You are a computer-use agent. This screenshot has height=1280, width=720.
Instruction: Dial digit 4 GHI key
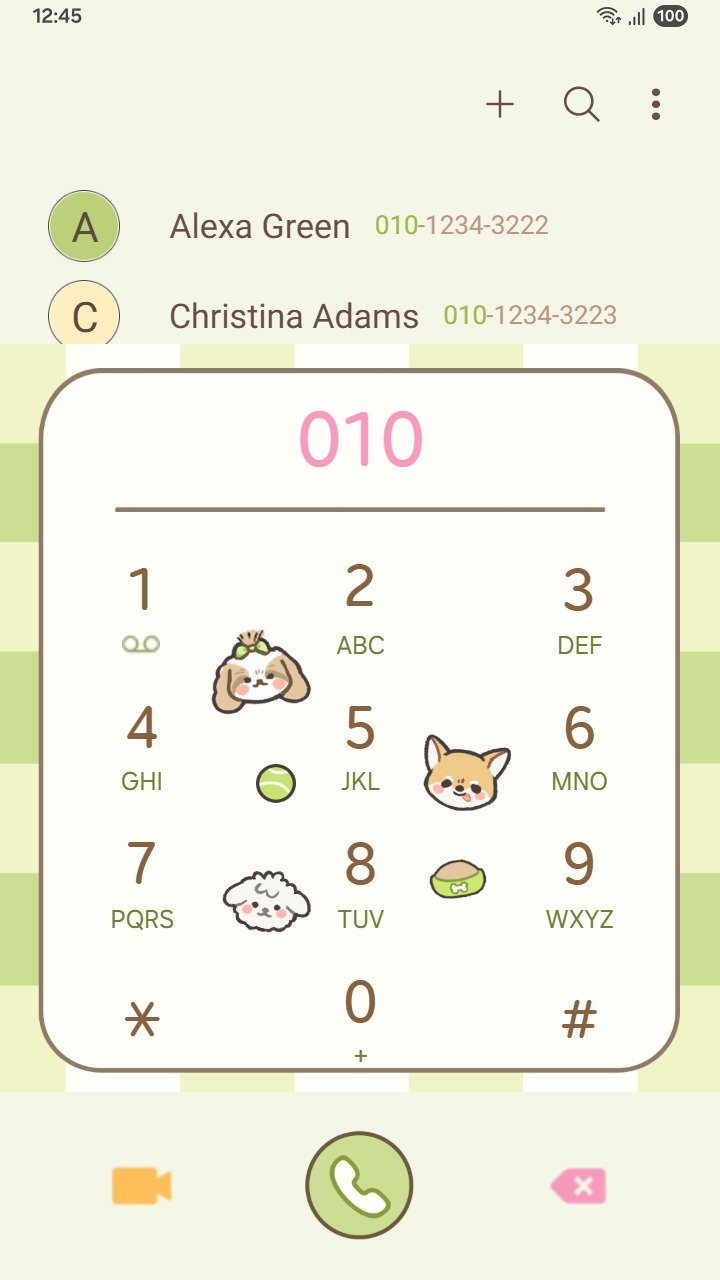(x=142, y=747)
